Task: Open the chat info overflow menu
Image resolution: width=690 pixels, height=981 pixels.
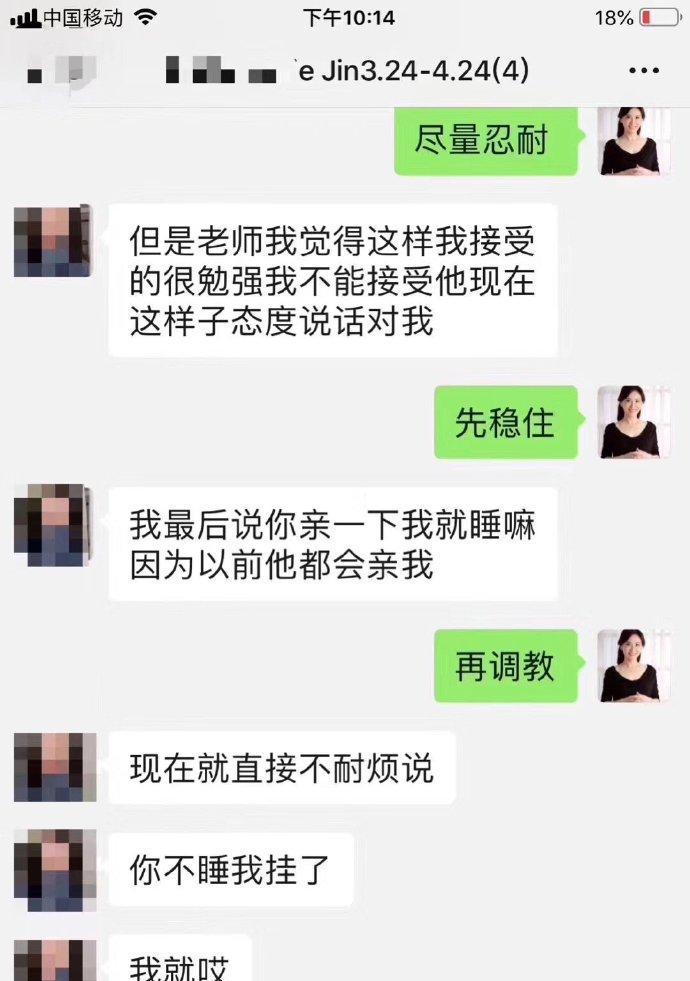Action: tap(643, 71)
